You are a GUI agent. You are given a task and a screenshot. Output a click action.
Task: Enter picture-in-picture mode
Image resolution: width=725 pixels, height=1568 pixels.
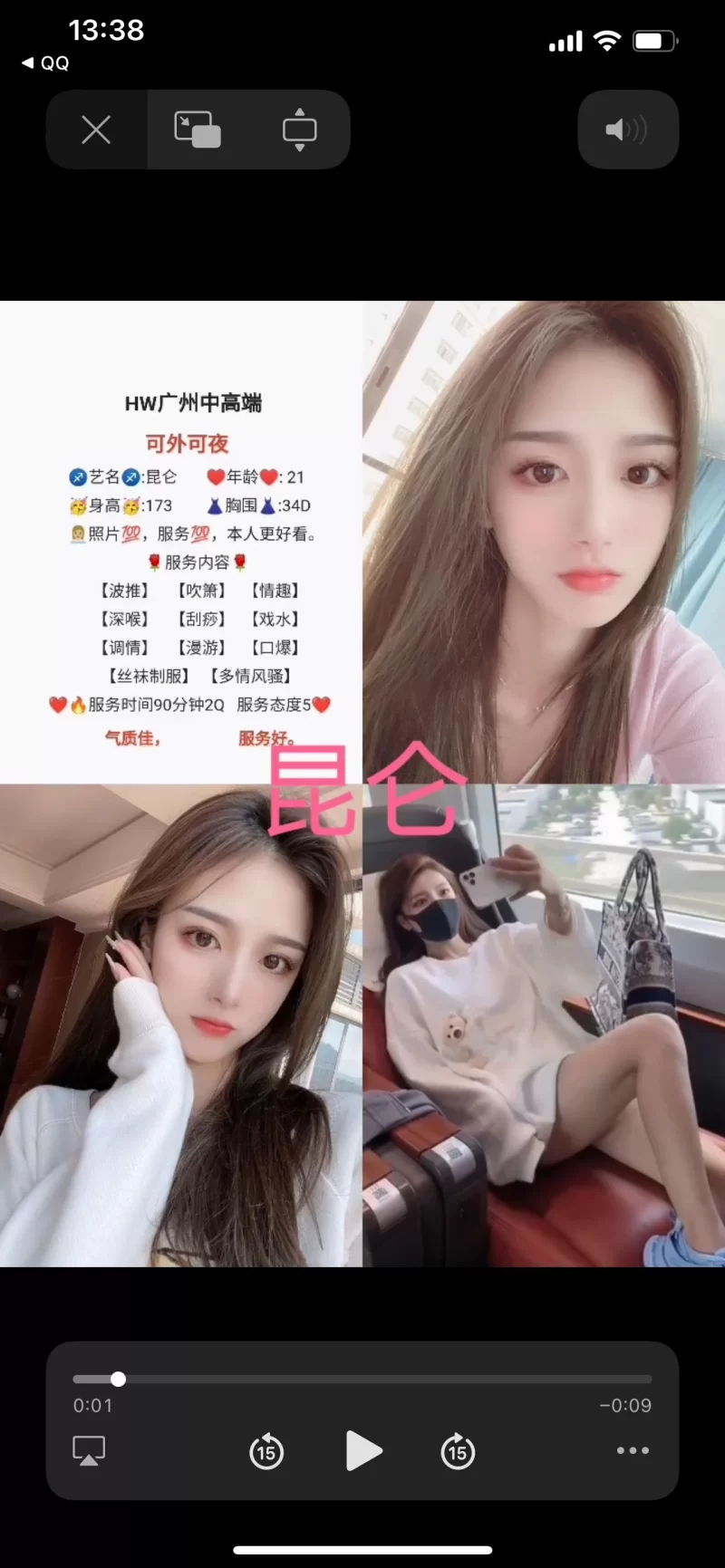click(x=198, y=130)
